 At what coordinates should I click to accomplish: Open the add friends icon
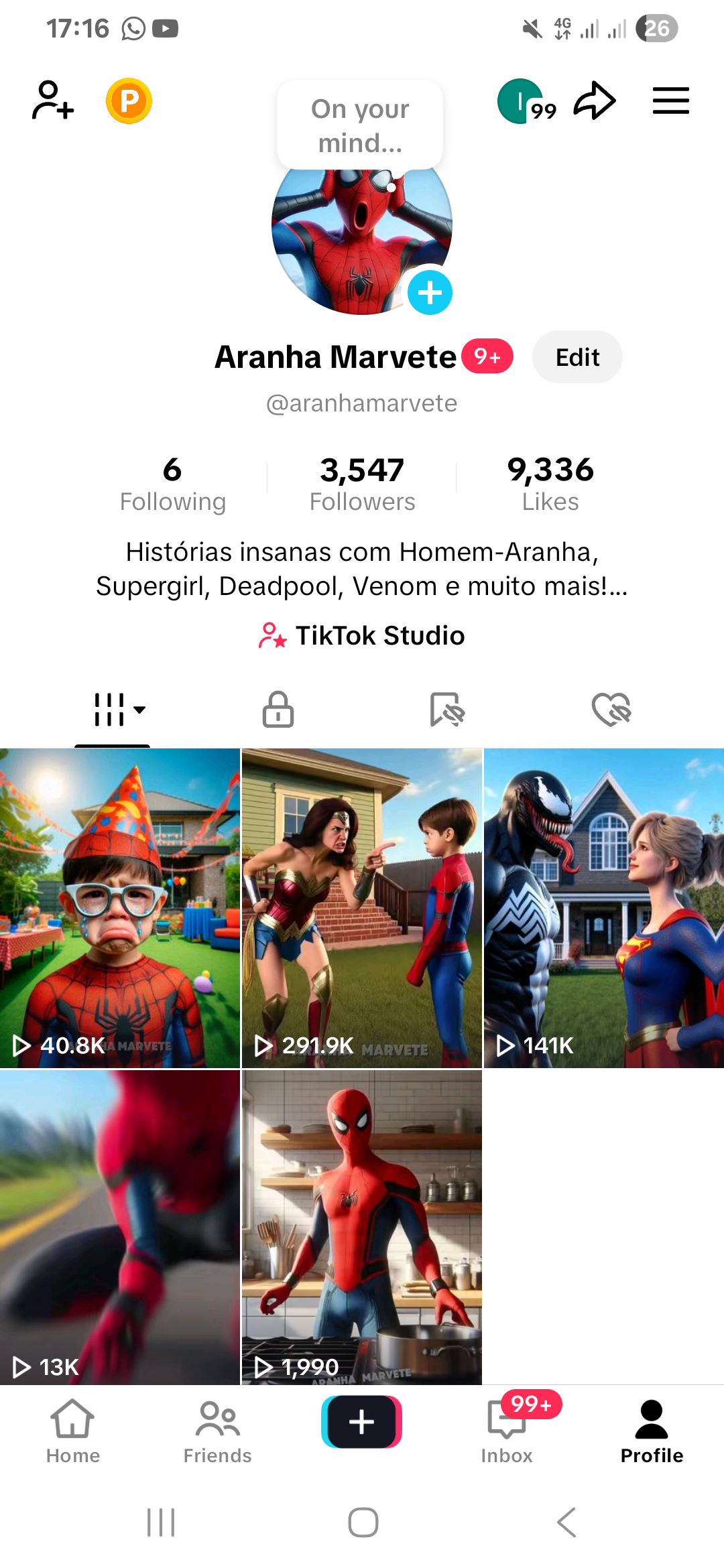(52, 101)
